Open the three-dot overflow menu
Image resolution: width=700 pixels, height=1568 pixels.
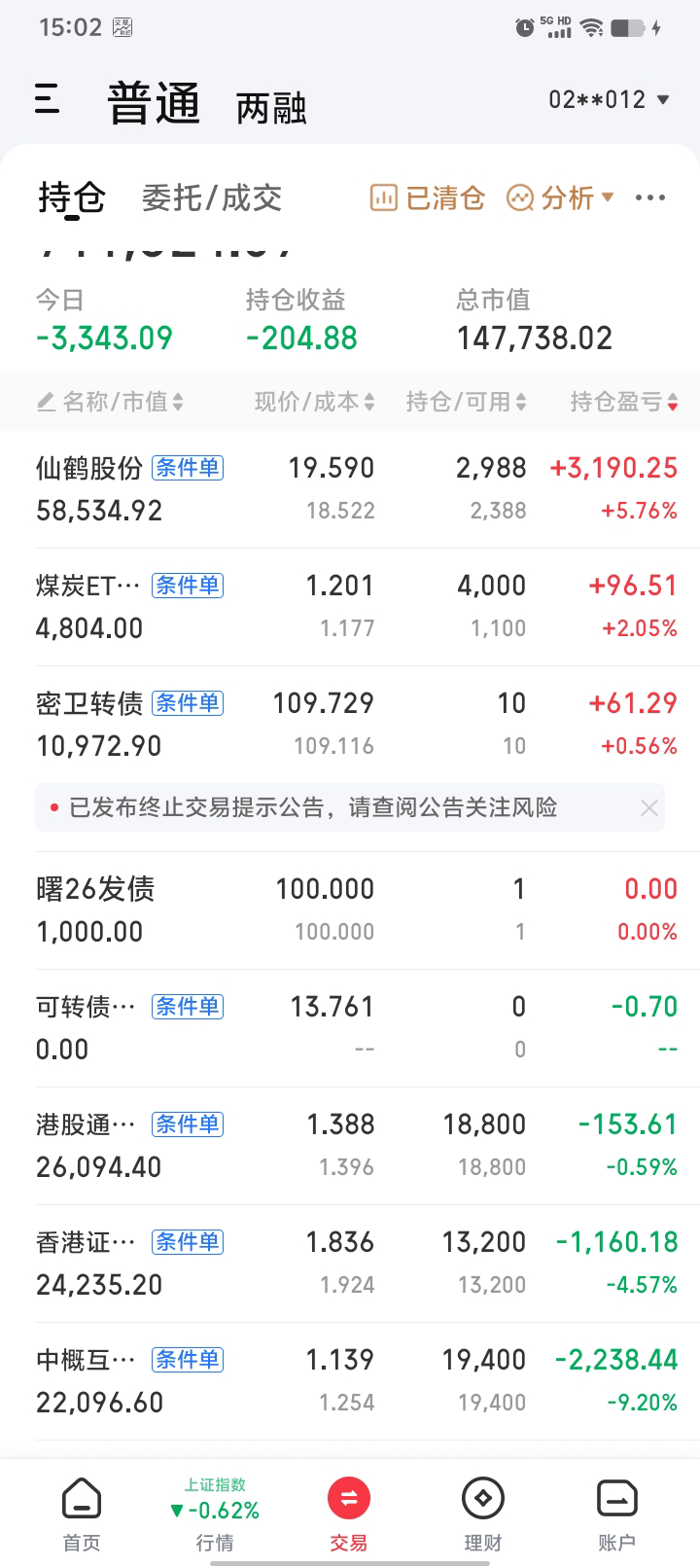tap(649, 197)
